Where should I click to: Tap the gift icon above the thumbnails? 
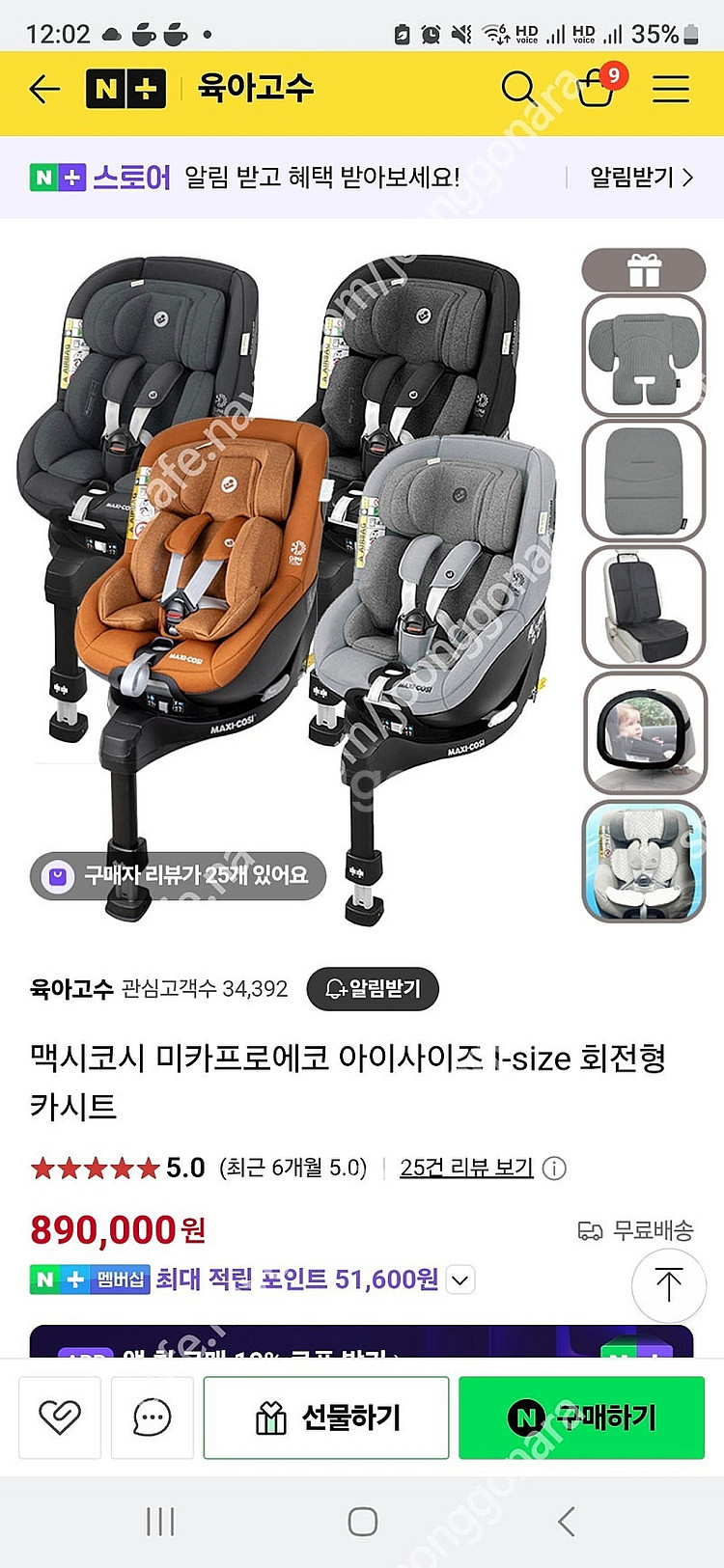(644, 270)
